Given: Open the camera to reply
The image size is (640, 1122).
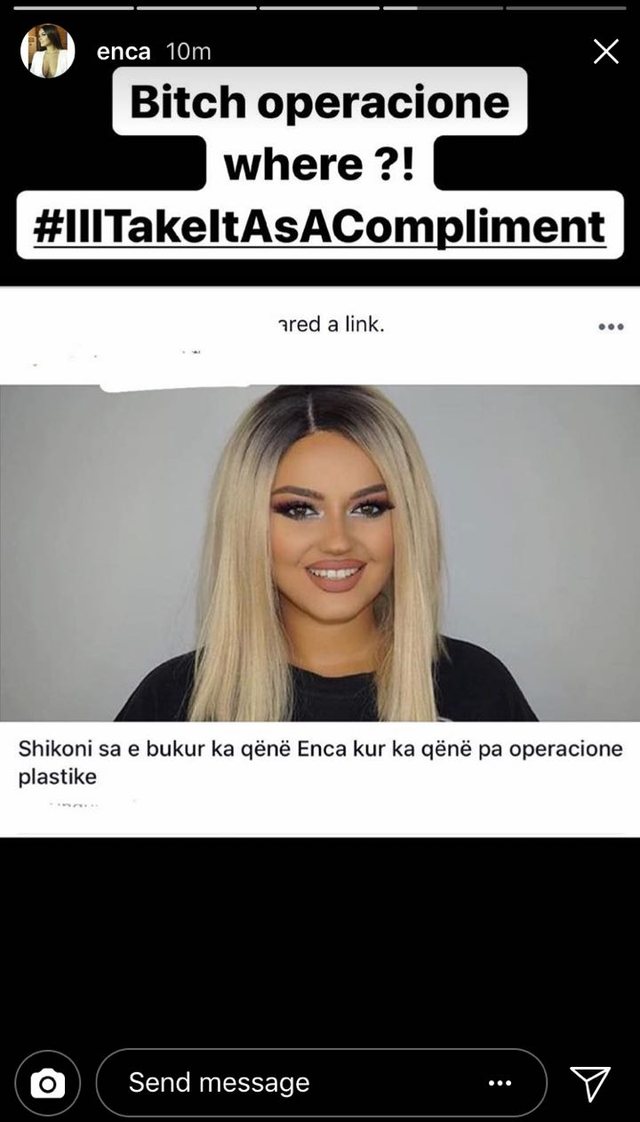Looking at the screenshot, I should (x=47, y=1083).
